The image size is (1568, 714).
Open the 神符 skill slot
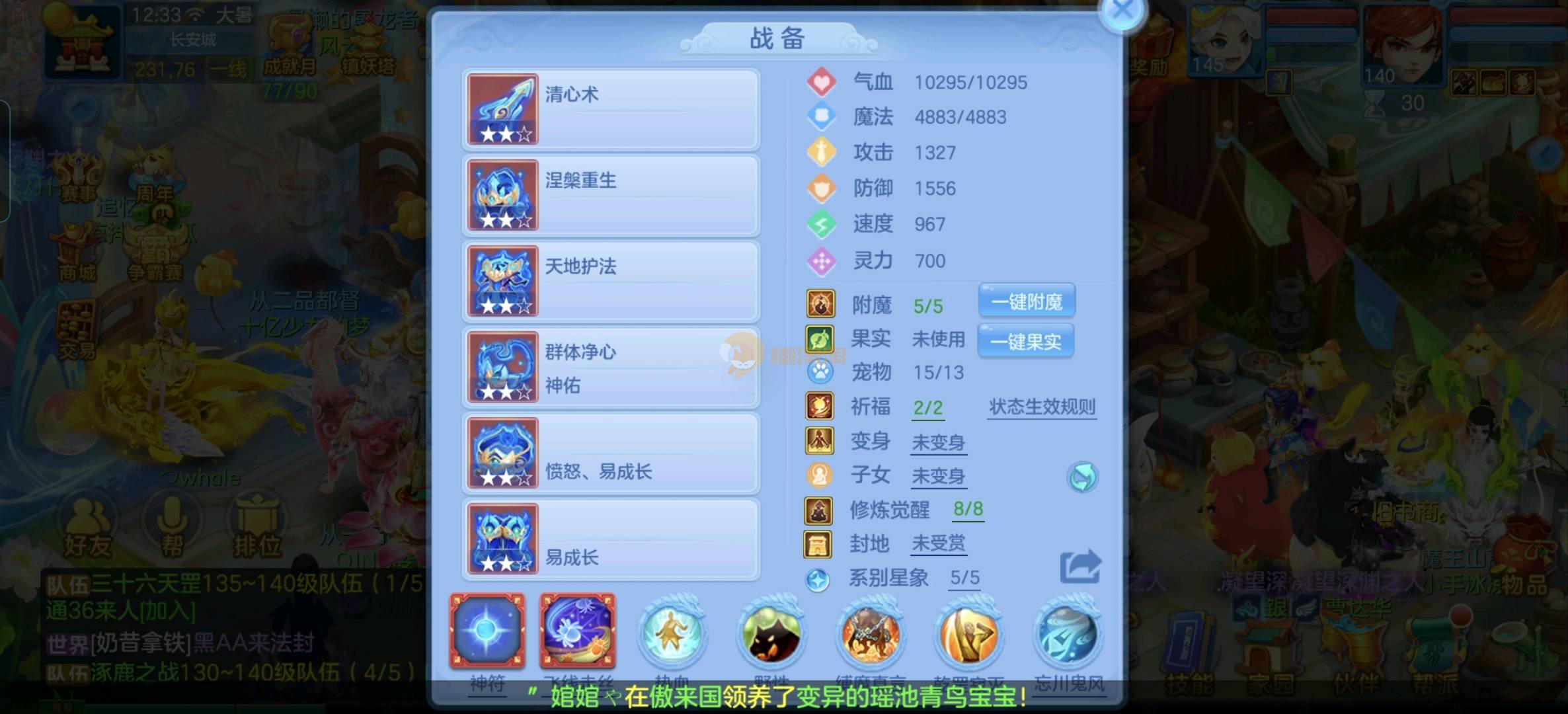[488, 631]
